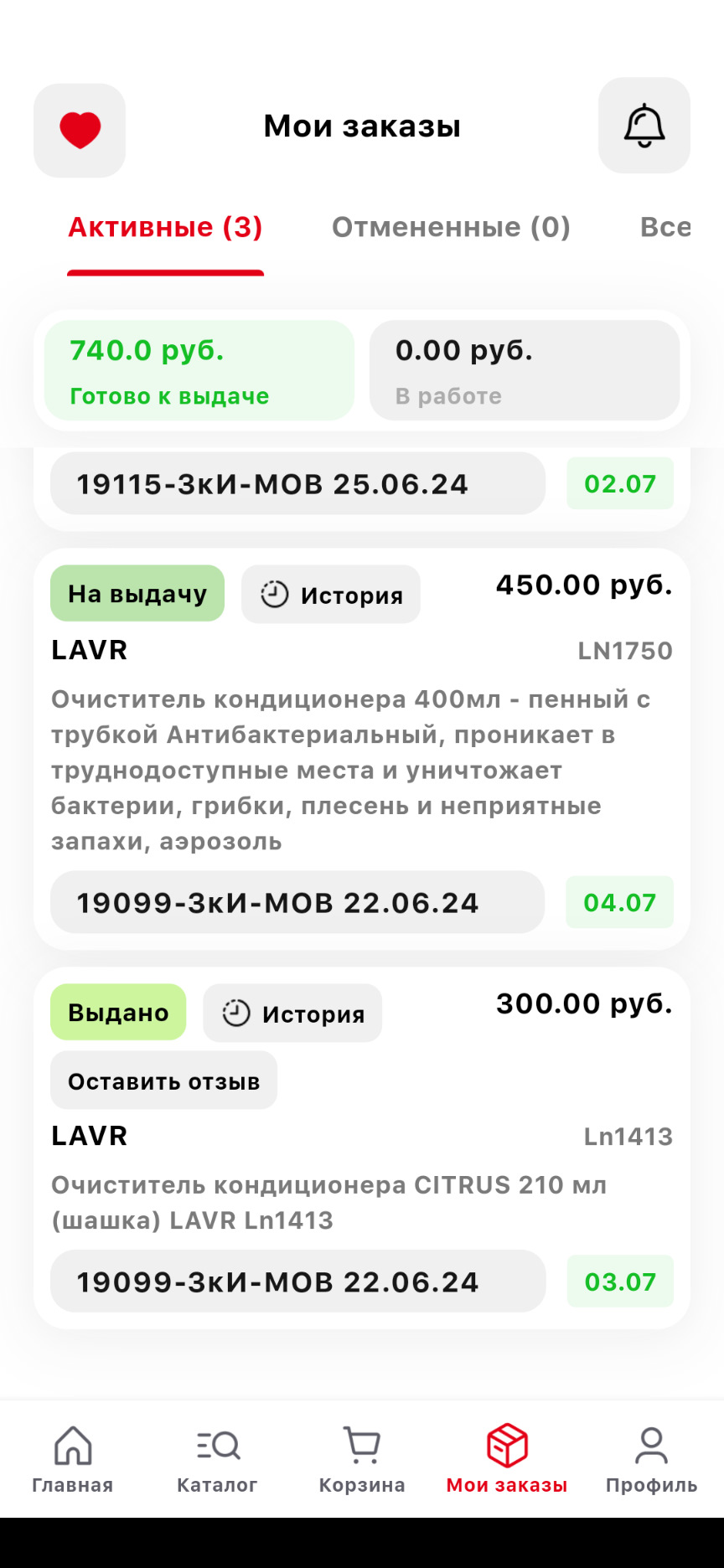Switch to the Отмененные (0) tab
Screen dimensions: 724x1568
(451, 227)
